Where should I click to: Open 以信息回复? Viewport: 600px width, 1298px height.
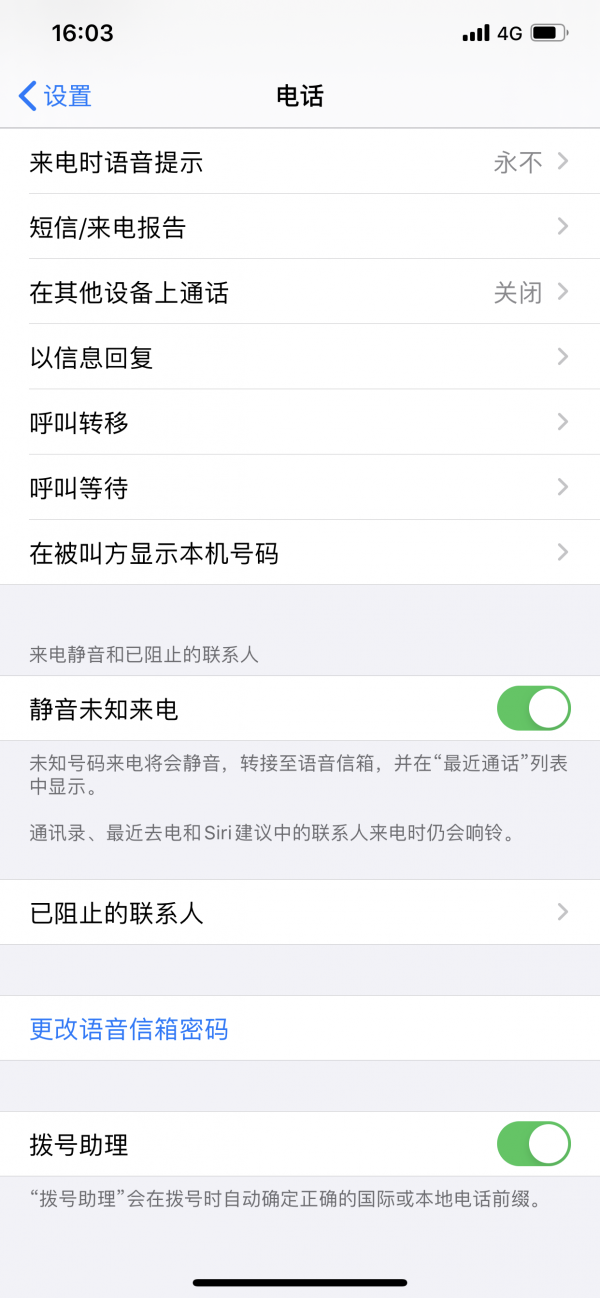click(x=300, y=357)
